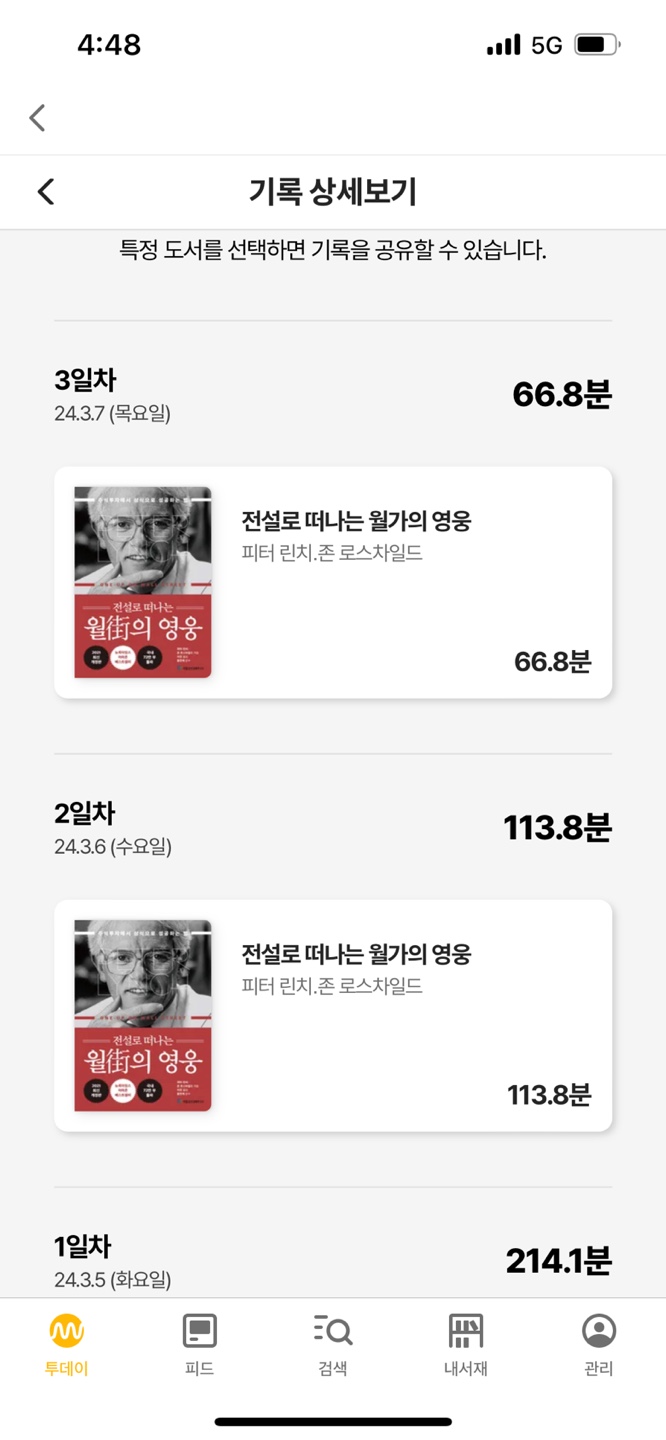
Task: Open the 3일차 book card showing 66.8분
Action: pyautogui.click(x=333, y=582)
